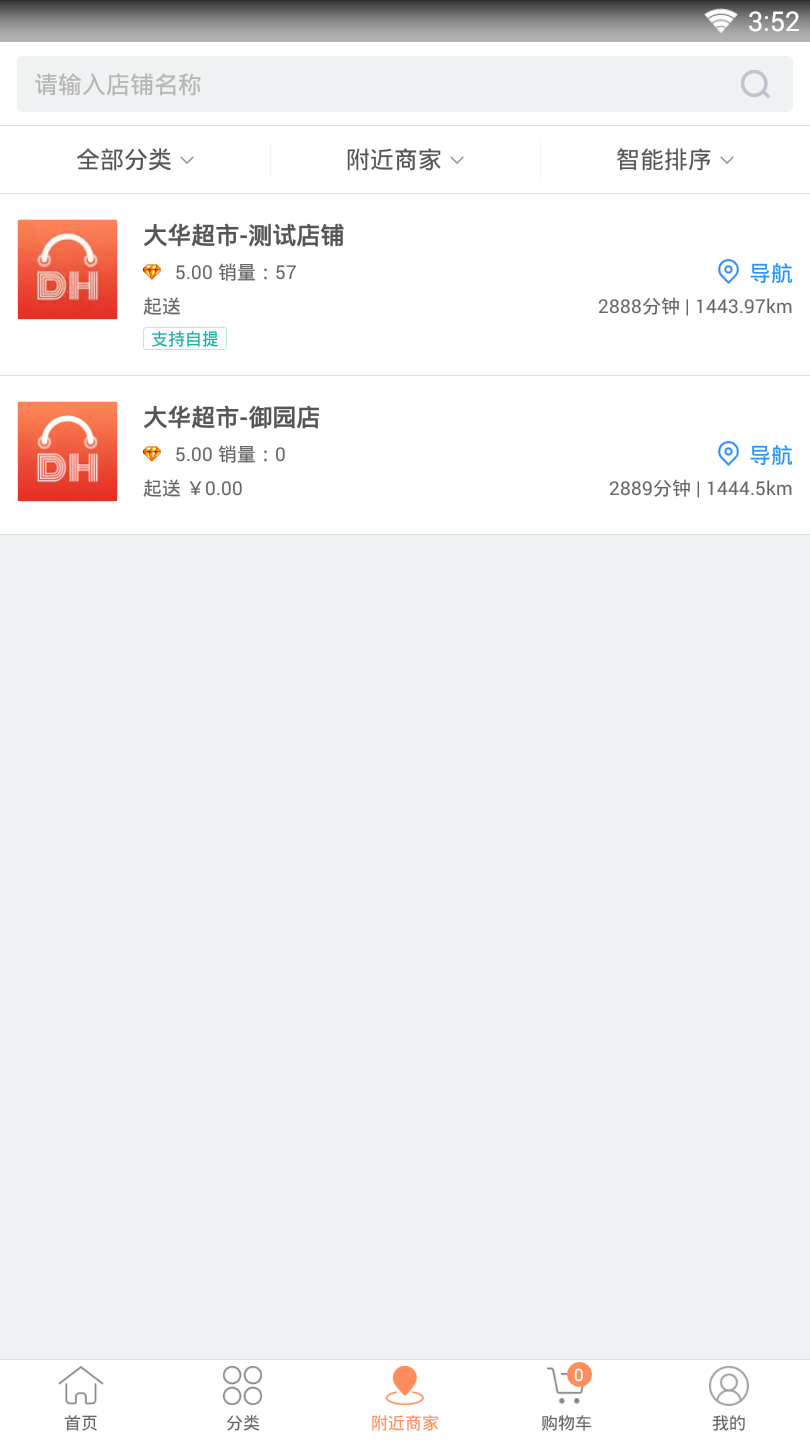Switch to the 分类 tab

click(243, 1399)
